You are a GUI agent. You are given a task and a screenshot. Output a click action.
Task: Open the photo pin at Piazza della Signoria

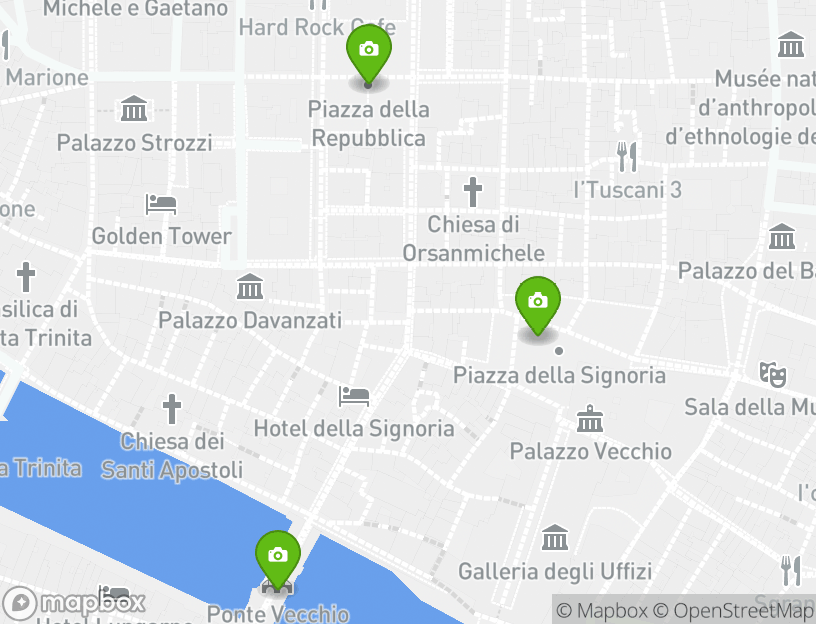tap(537, 303)
